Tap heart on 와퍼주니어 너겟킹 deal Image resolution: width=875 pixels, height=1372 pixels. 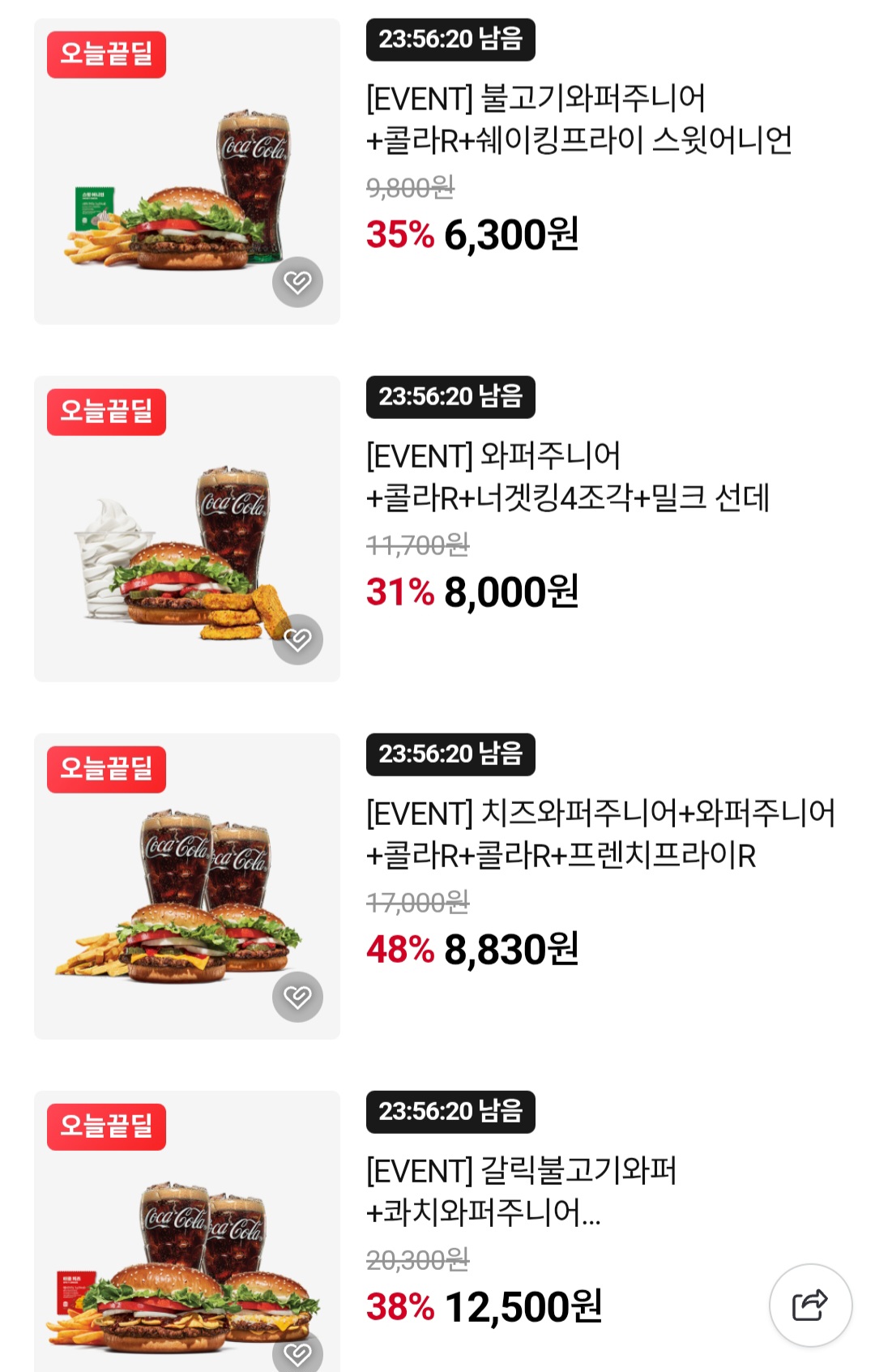[297, 639]
